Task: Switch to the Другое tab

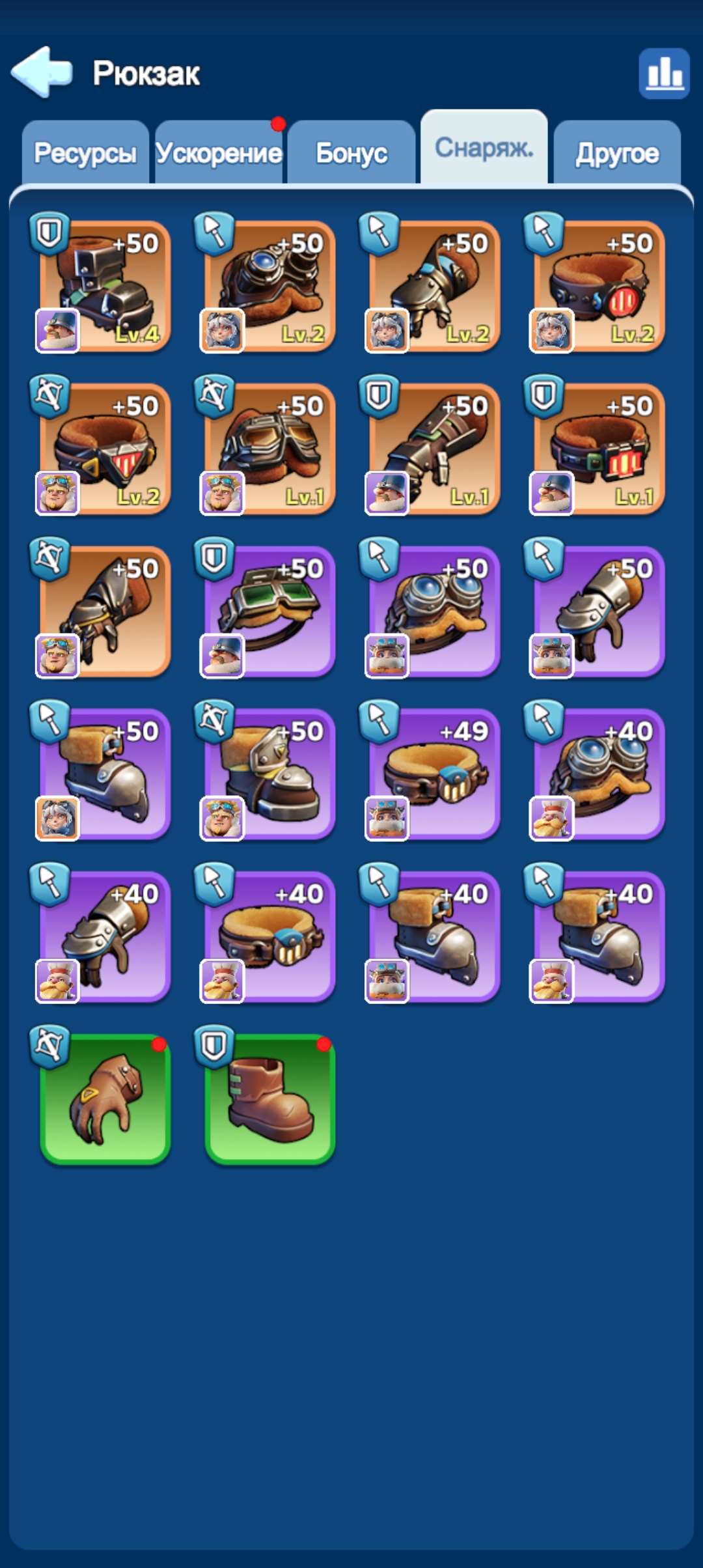Action: 617,153
